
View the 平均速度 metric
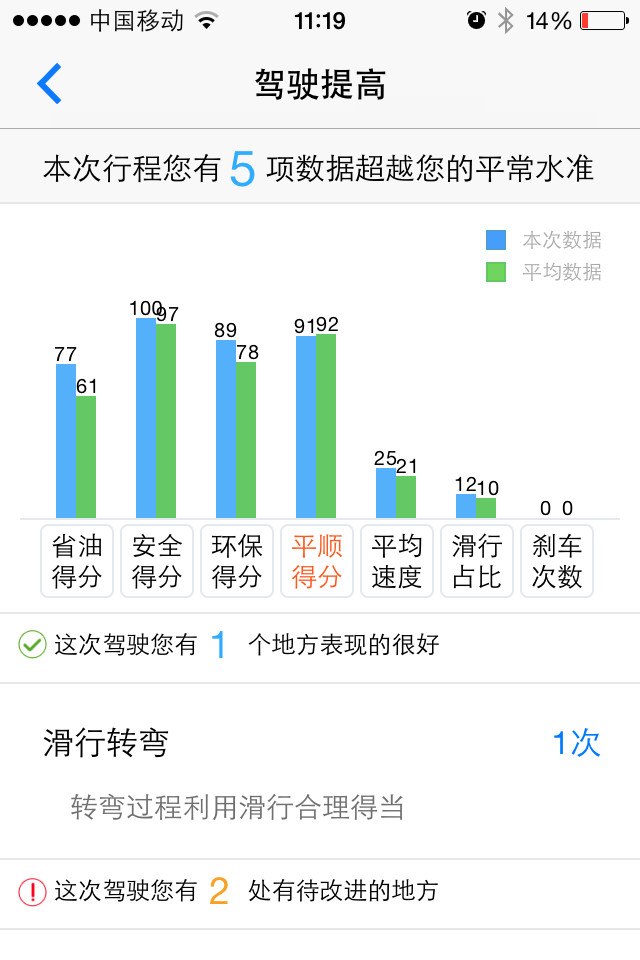click(397, 561)
